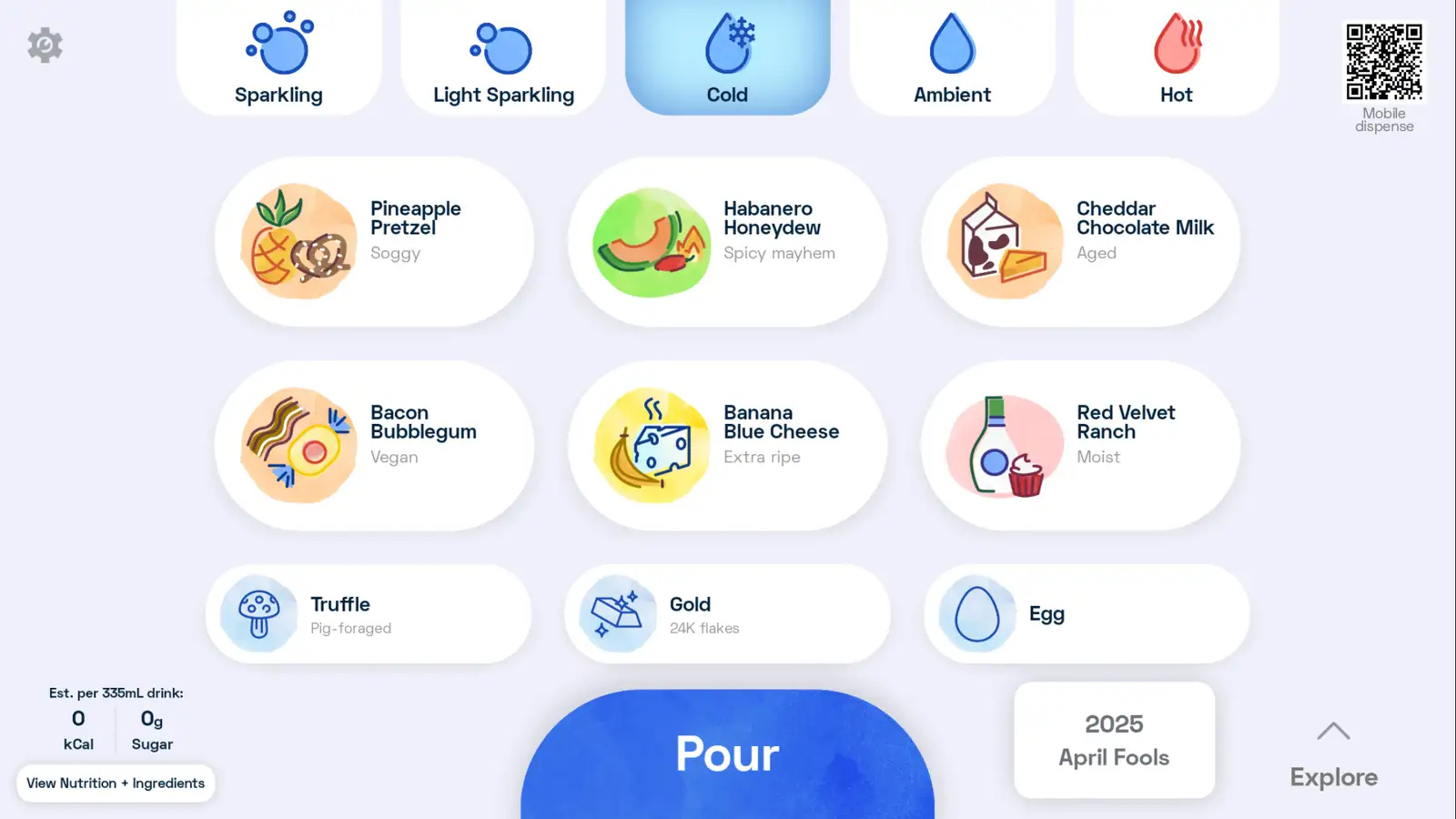This screenshot has height=819, width=1456.
Task: Switch to Light Sparkling
Action: (503, 58)
